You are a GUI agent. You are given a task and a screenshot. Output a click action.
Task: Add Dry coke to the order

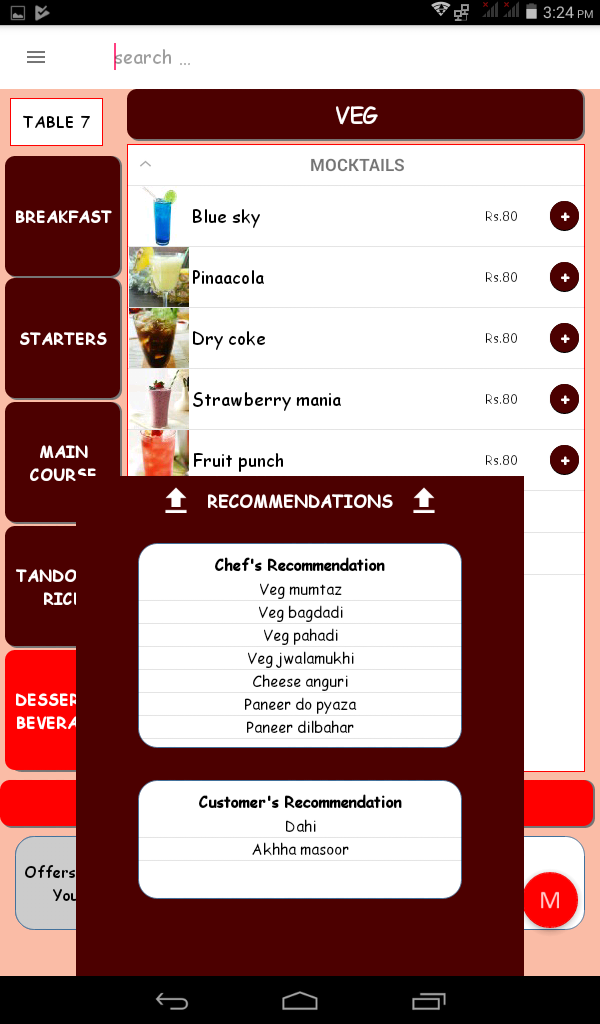pos(564,338)
